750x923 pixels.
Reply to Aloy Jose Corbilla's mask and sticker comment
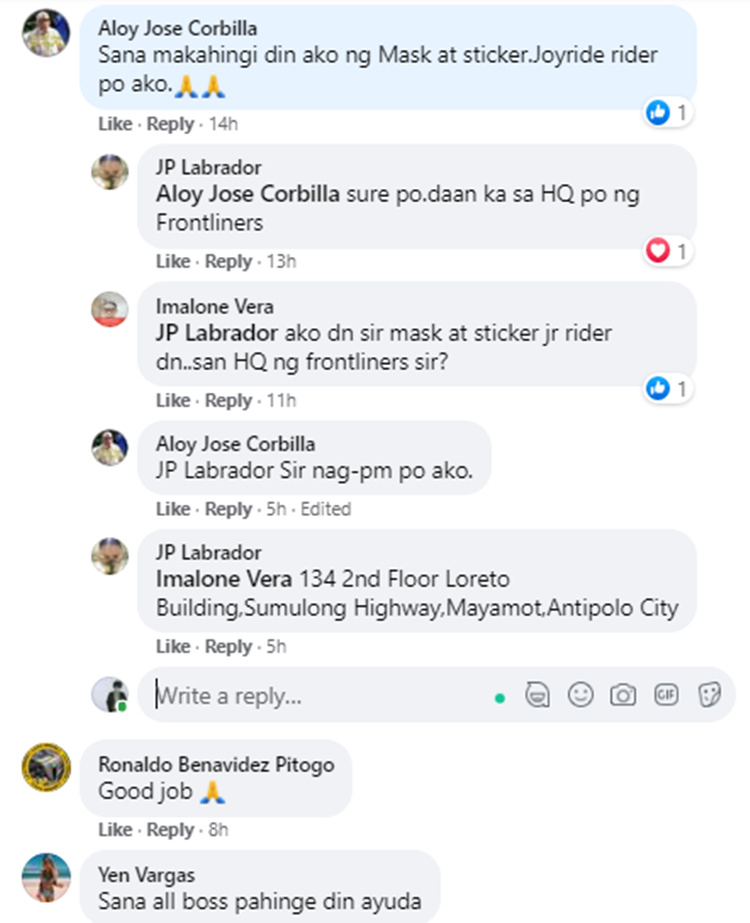click(169, 124)
